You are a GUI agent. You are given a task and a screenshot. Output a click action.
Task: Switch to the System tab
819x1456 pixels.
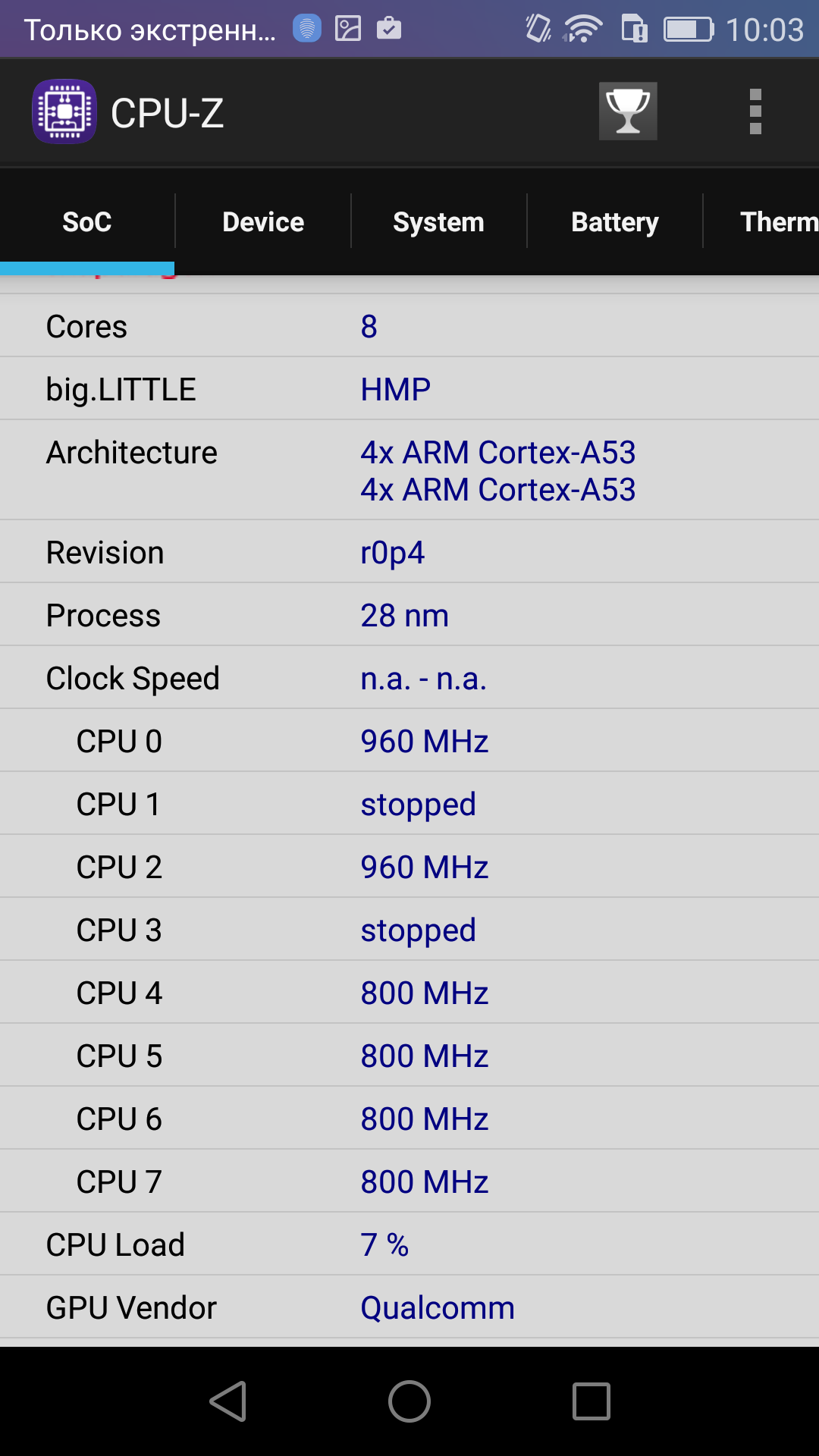(x=438, y=222)
